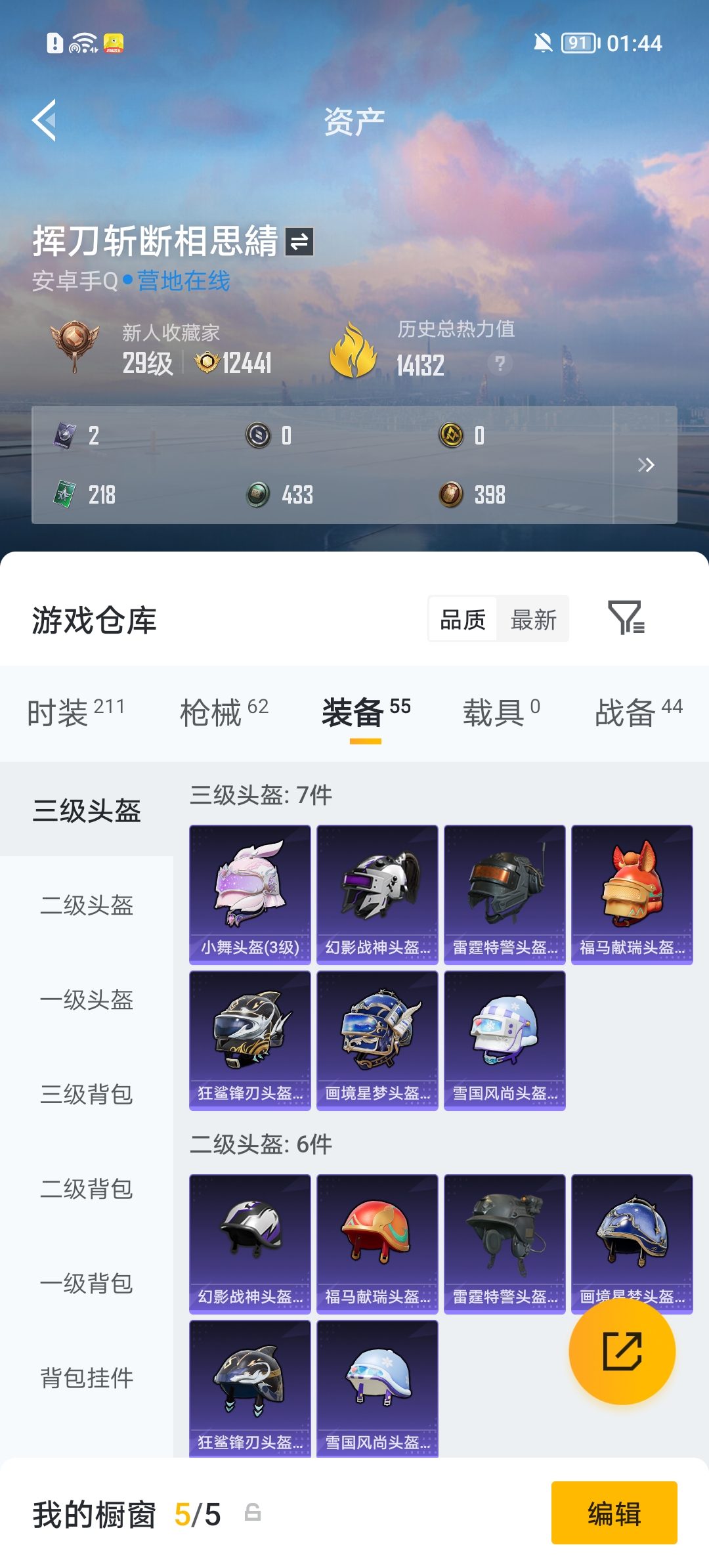Tap the back arrow to leave 资产 page

(x=43, y=121)
